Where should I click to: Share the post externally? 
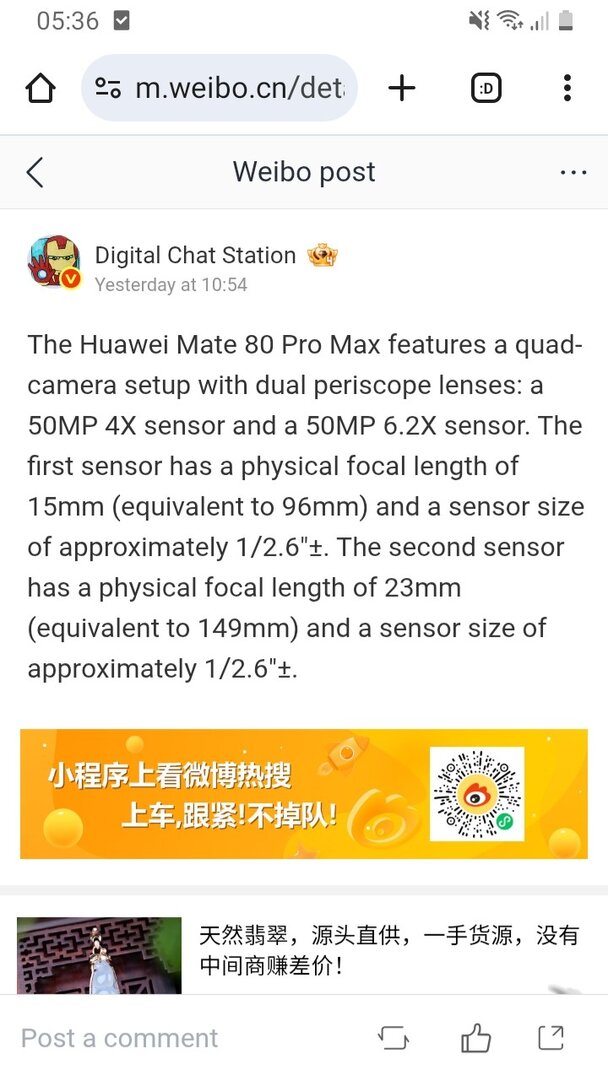[551, 1038]
